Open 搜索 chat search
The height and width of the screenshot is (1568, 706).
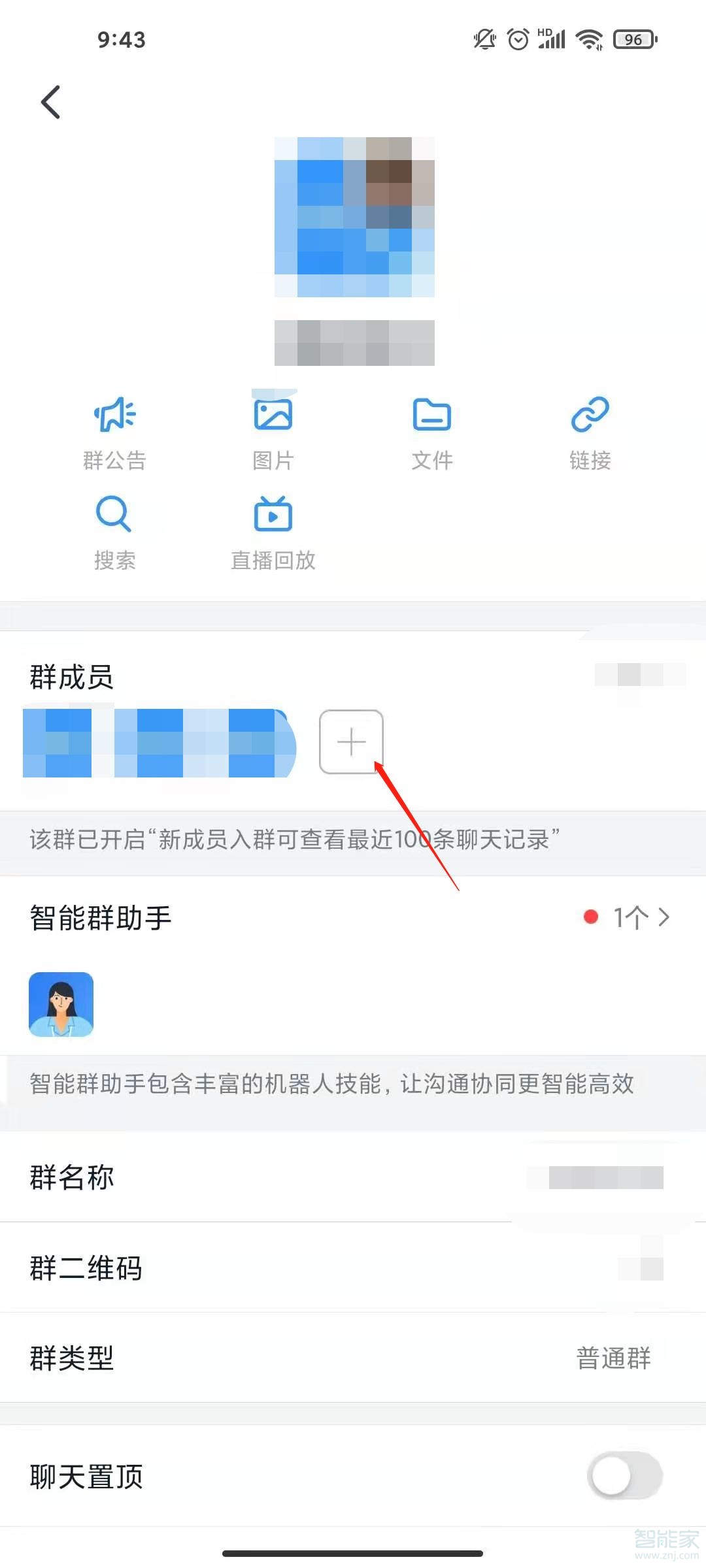pyautogui.click(x=114, y=532)
